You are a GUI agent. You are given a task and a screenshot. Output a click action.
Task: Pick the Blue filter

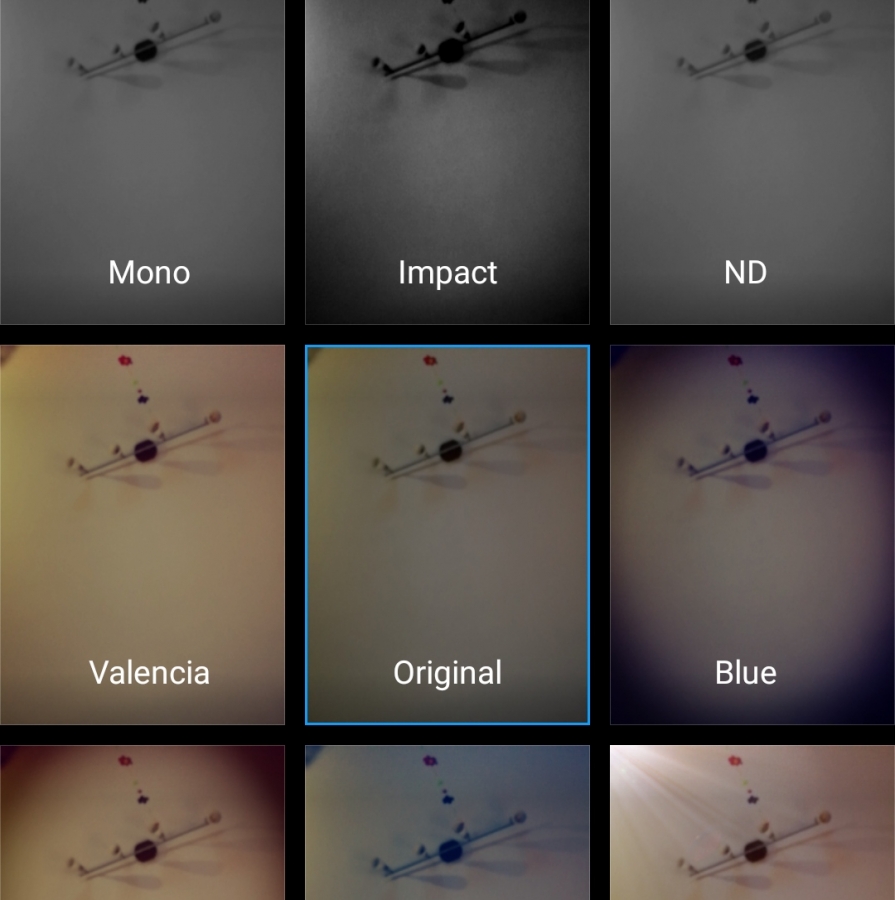point(752,535)
